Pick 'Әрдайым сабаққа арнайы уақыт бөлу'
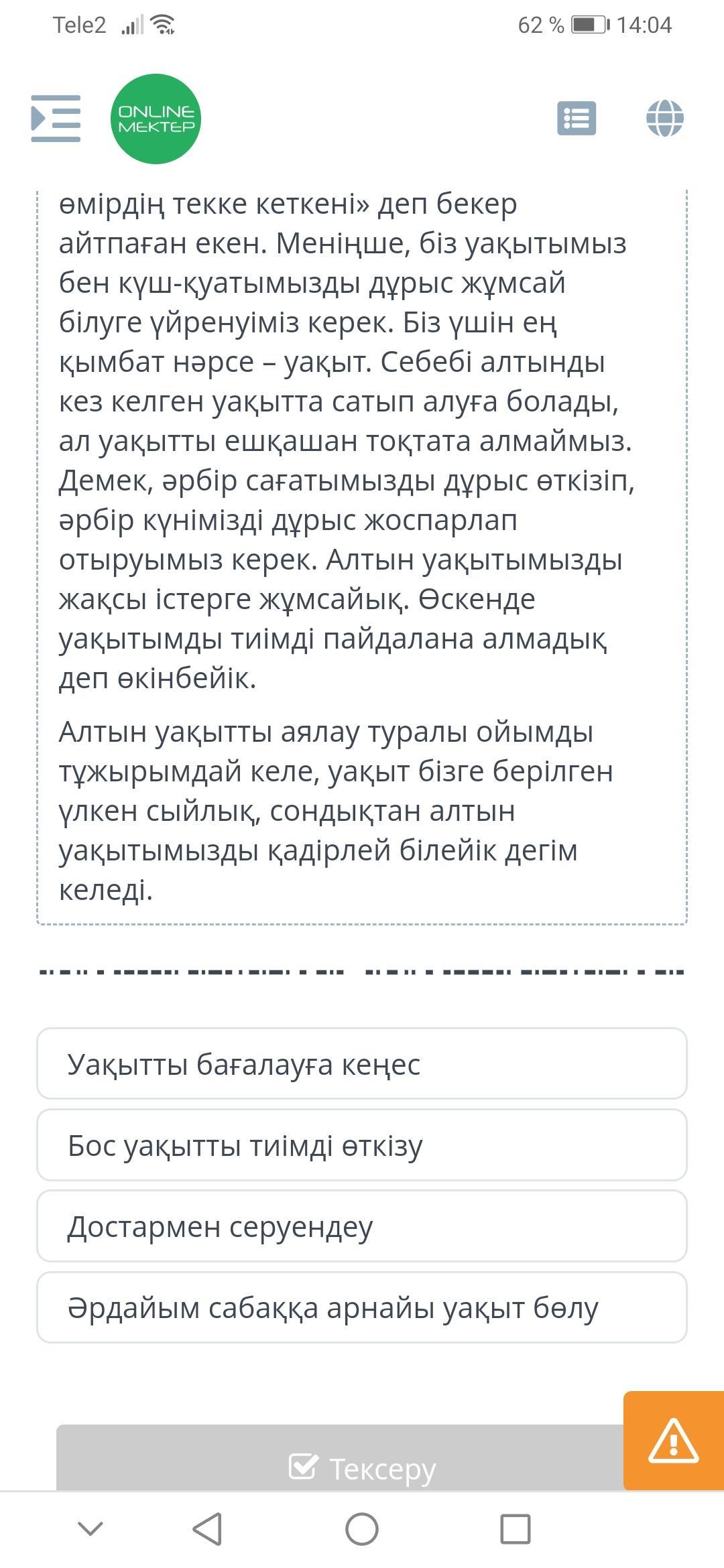Image resolution: width=724 pixels, height=1568 pixels. (362, 1307)
